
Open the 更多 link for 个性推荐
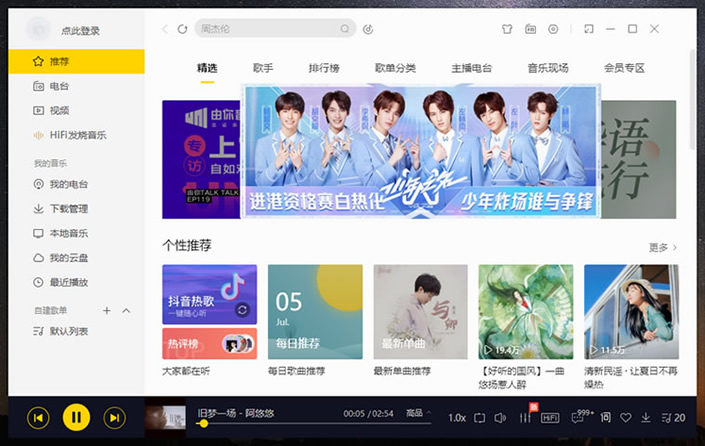pyautogui.click(x=662, y=247)
